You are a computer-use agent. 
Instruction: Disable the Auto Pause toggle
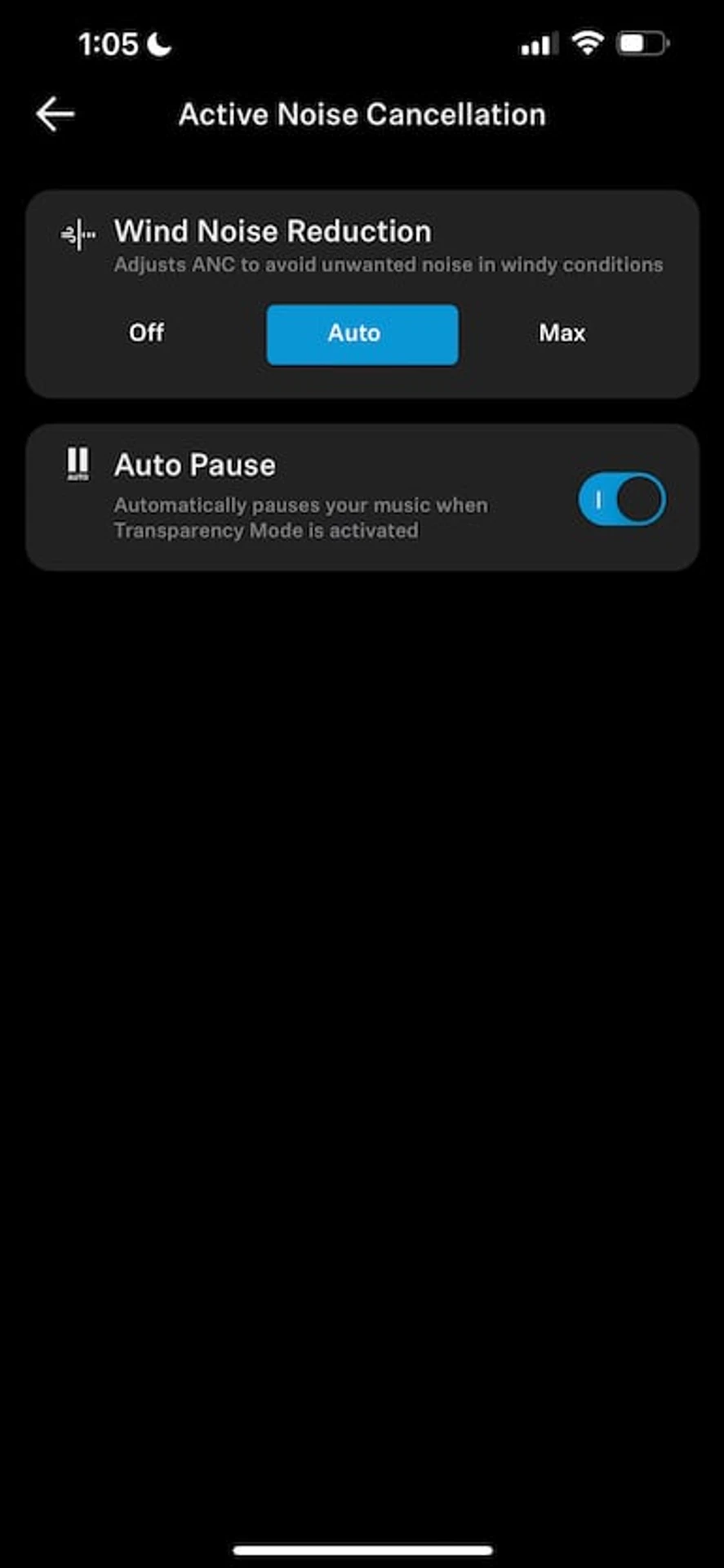[x=622, y=499]
